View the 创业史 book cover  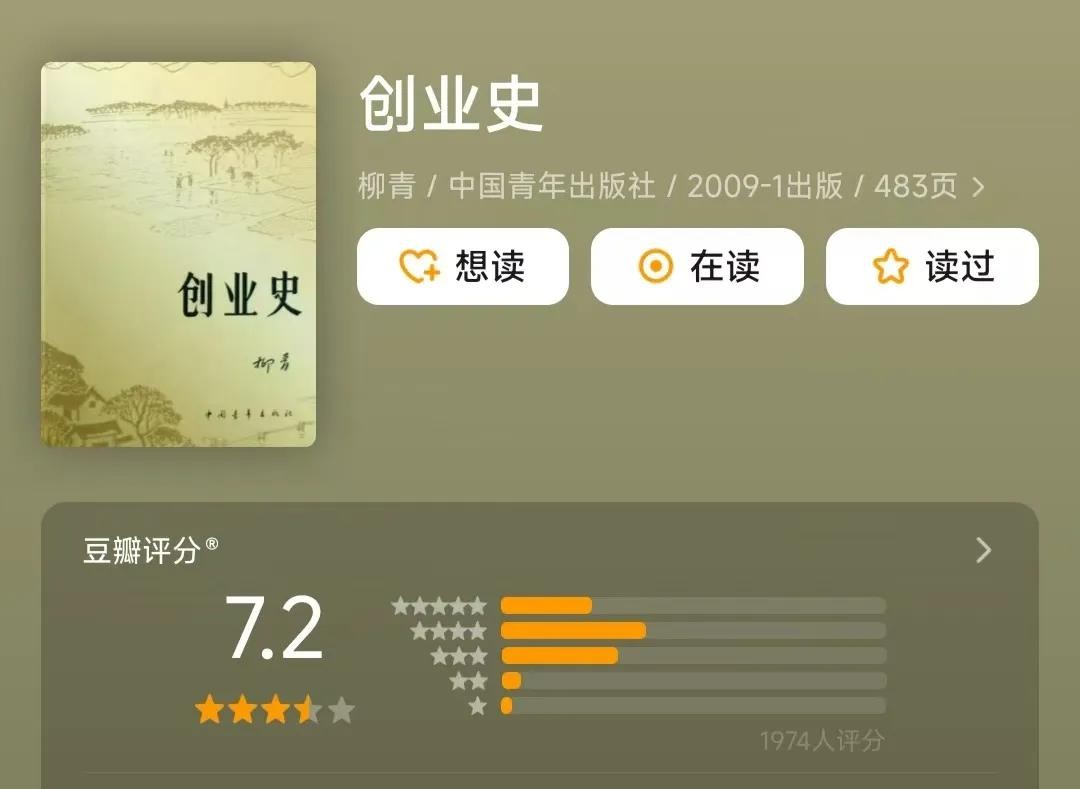coord(178,254)
